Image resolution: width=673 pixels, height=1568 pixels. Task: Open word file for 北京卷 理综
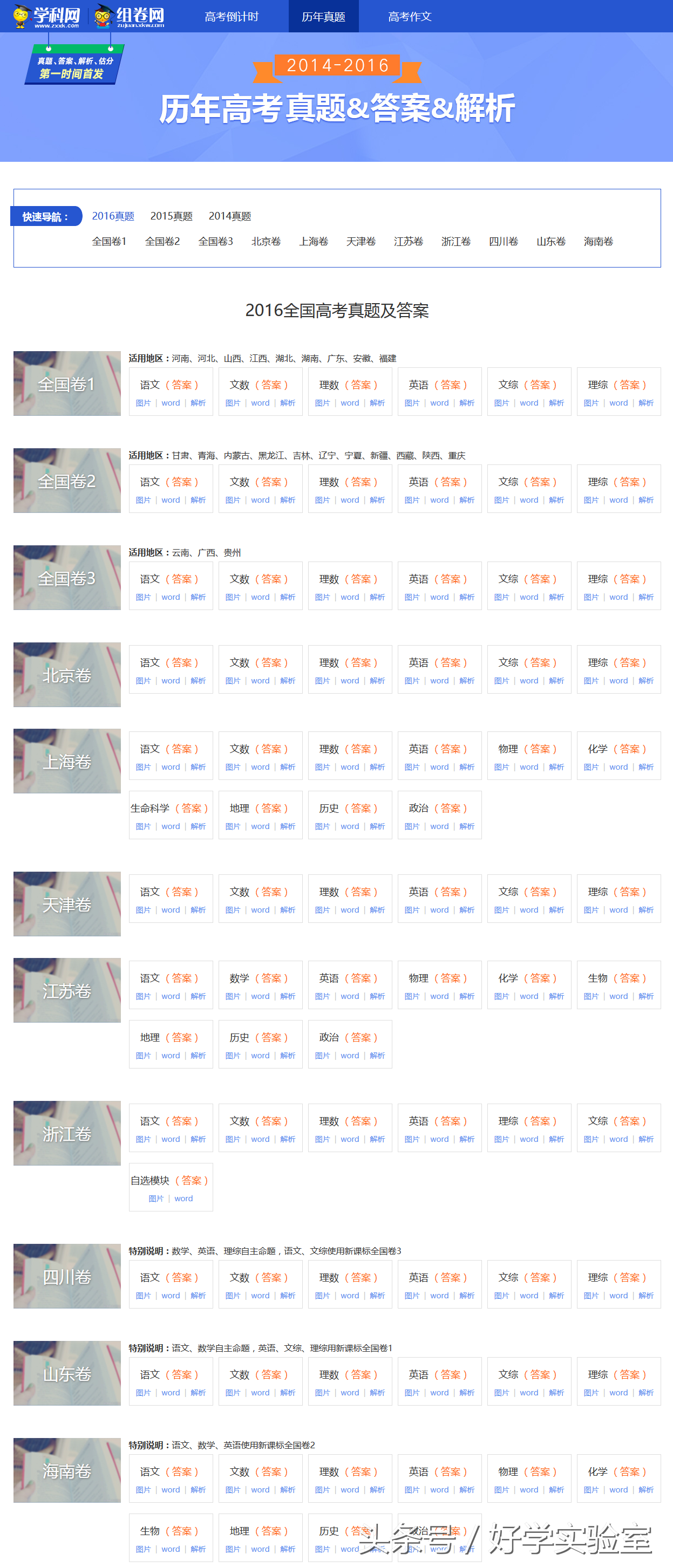[x=618, y=681]
